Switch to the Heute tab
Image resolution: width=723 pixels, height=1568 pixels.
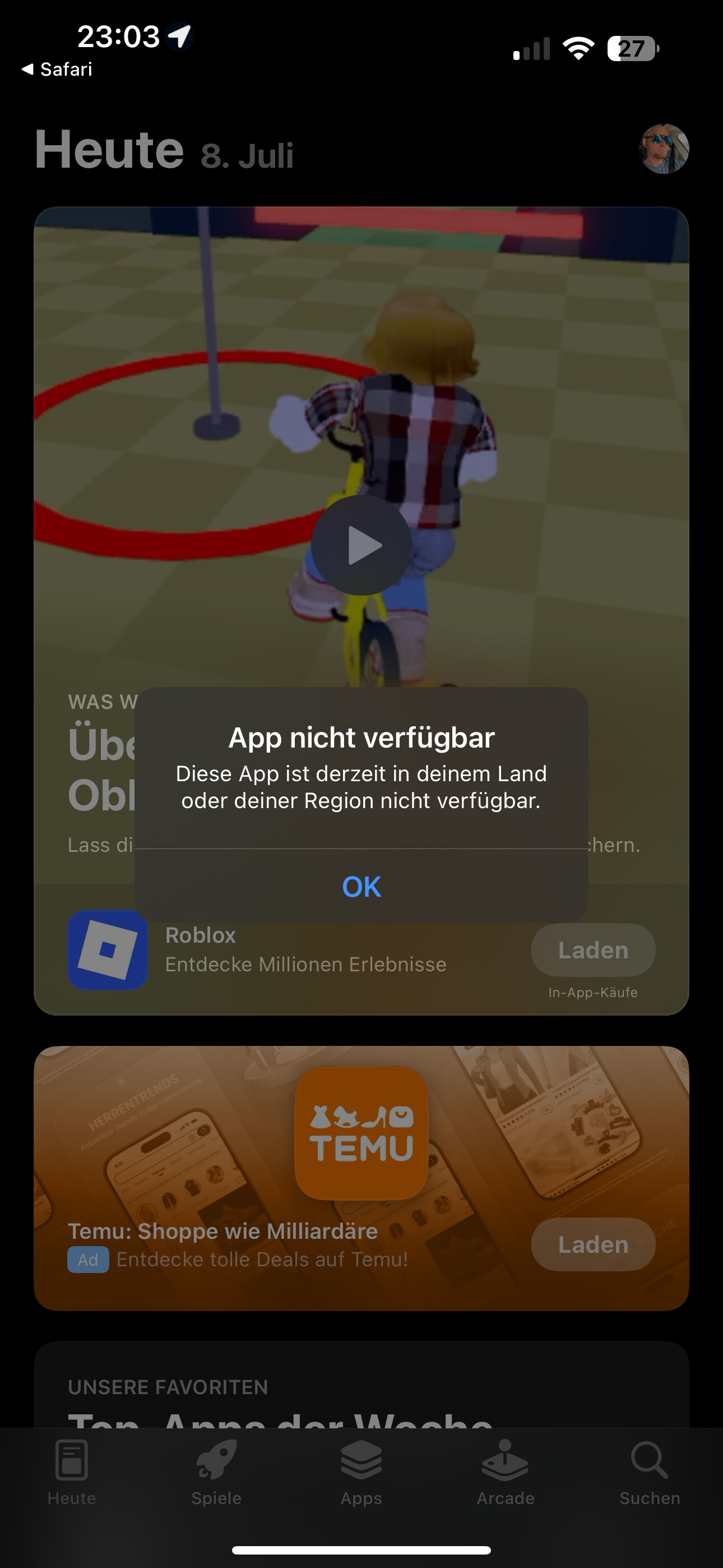click(x=72, y=1472)
